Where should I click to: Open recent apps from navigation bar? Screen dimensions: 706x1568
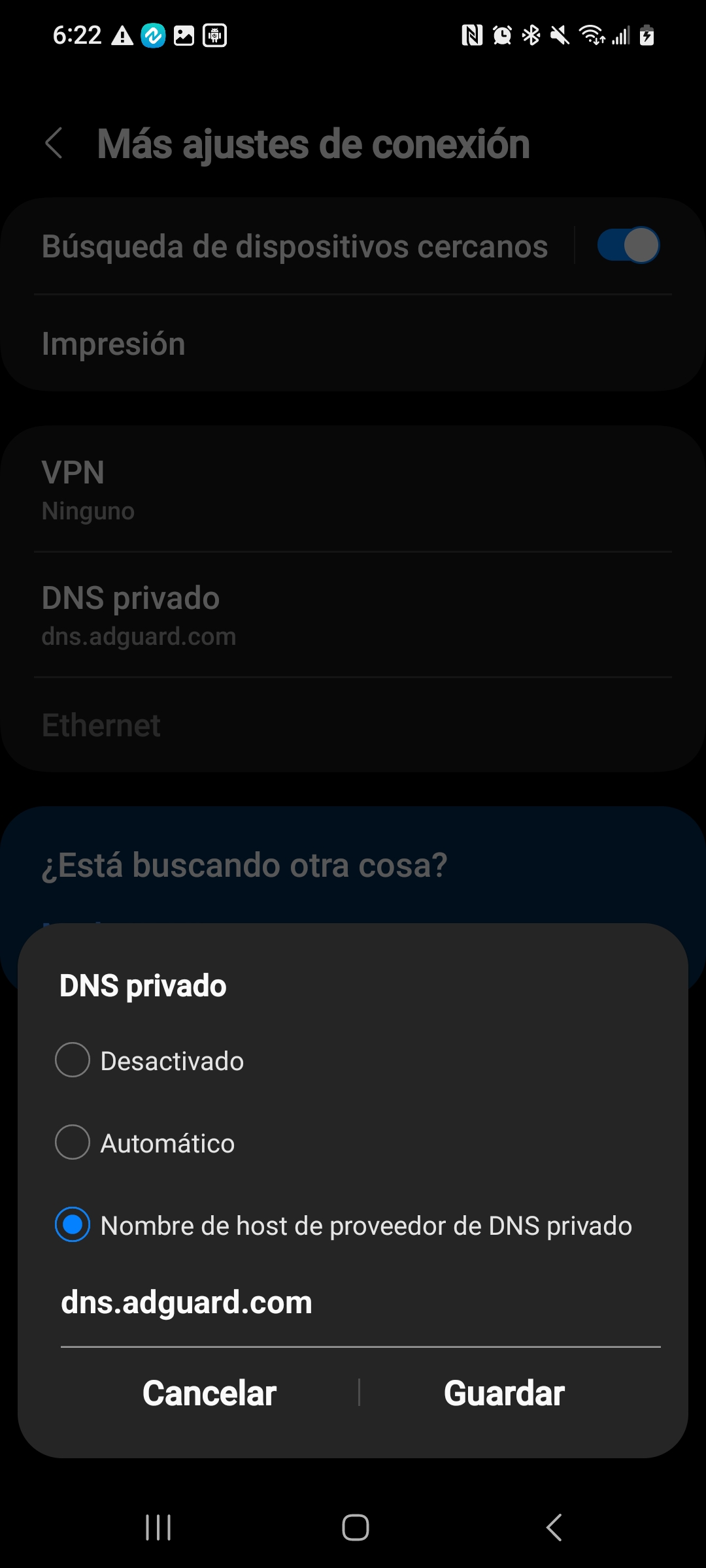[x=158, y=1527]
